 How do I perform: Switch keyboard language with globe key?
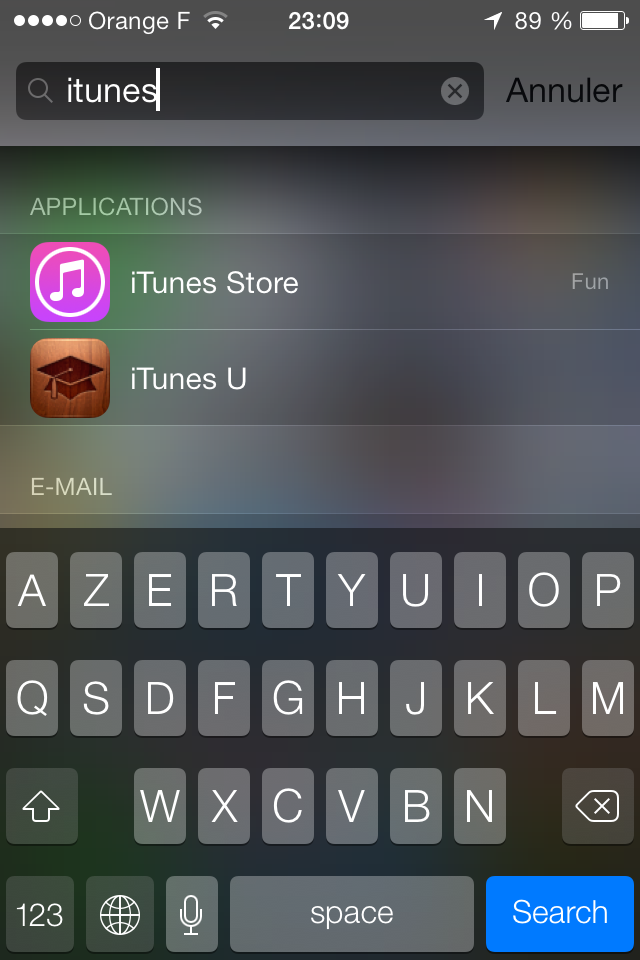(120, 913)
